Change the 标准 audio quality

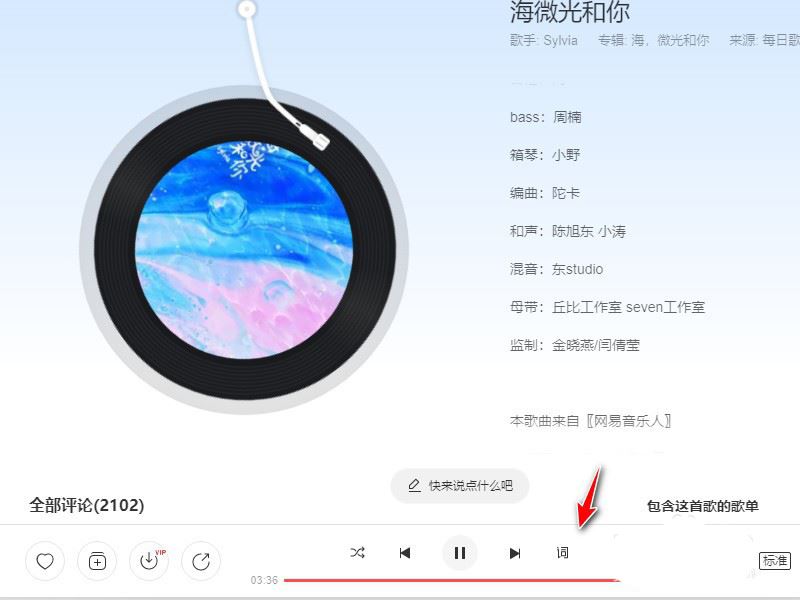tap(775, 561)
